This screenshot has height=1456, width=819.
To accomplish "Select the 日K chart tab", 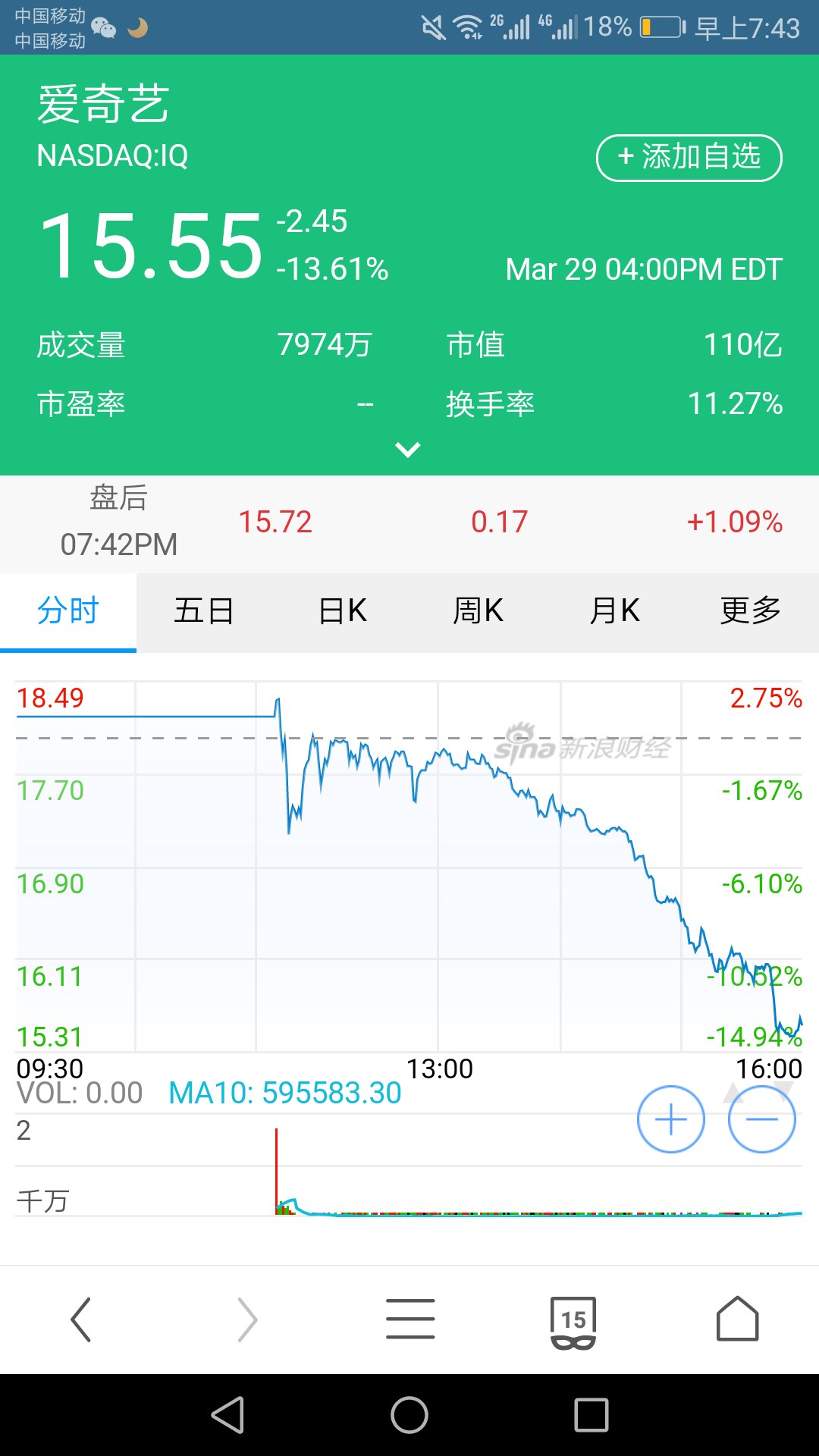I will pos(342,611).
